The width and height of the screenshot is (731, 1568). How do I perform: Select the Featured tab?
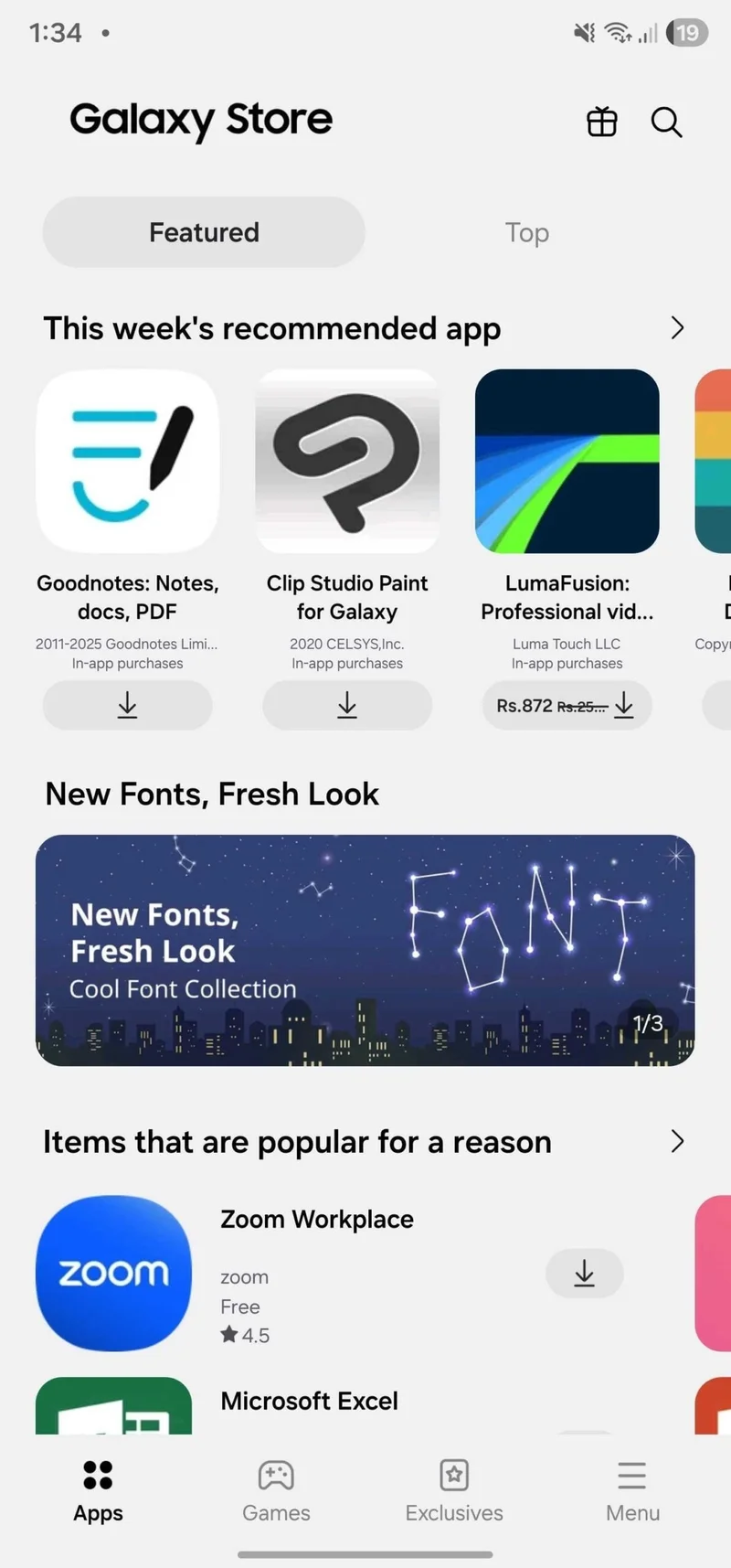203,232
